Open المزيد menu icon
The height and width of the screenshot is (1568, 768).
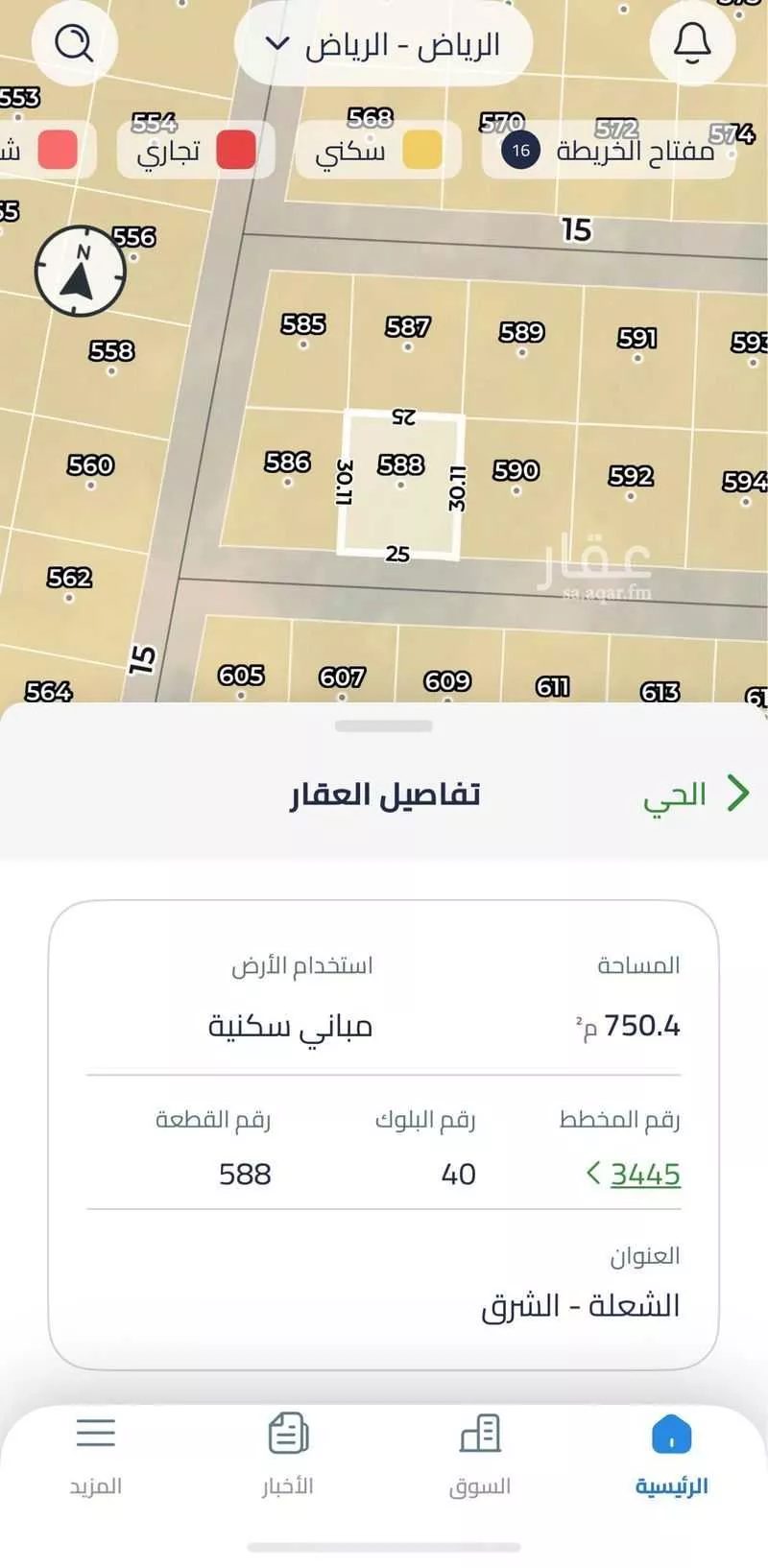[x=95, y=1434]
